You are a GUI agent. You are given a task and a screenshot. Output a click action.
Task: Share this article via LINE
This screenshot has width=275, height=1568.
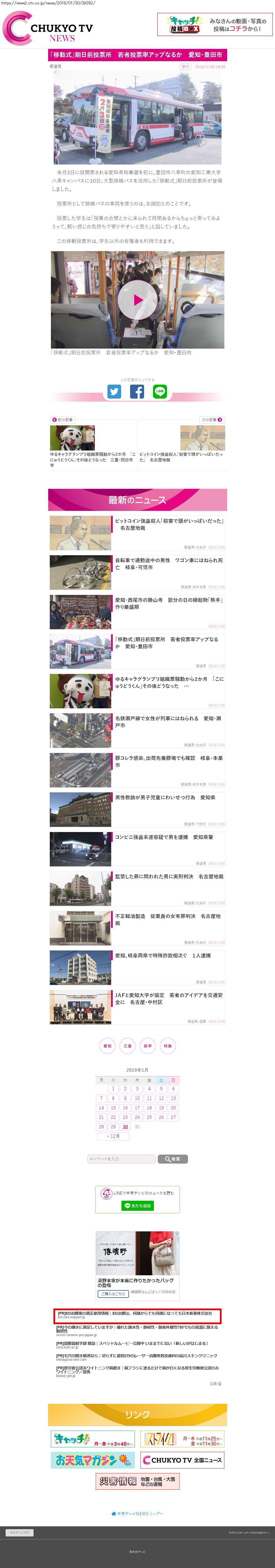click(160, 391)
